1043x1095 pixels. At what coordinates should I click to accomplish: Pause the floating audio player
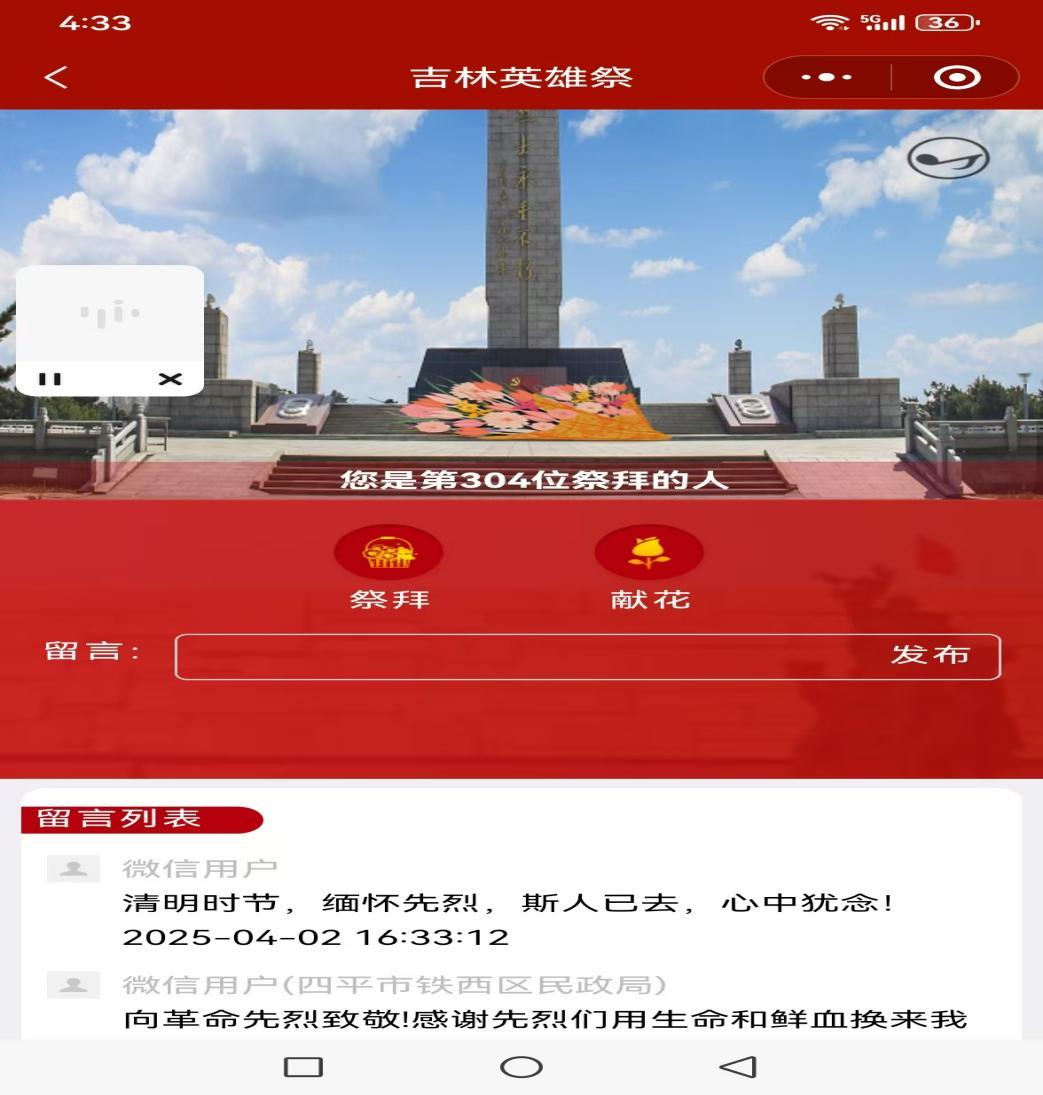pyautogui.click(x=50, y=379)
